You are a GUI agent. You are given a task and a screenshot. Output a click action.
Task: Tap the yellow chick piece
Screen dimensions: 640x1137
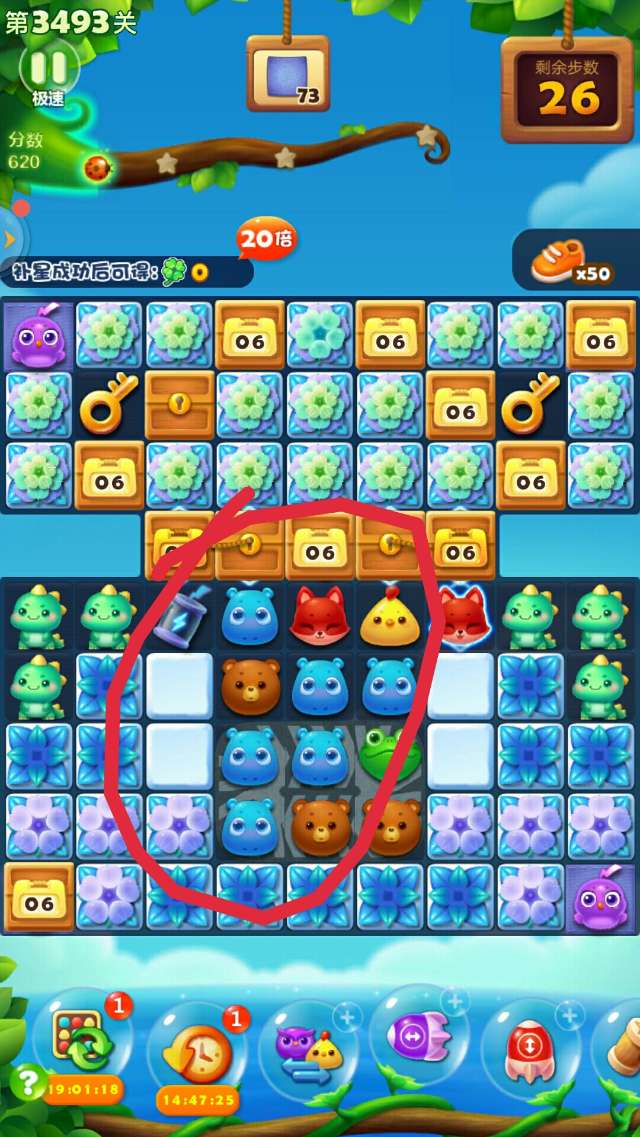pos(390,615)
